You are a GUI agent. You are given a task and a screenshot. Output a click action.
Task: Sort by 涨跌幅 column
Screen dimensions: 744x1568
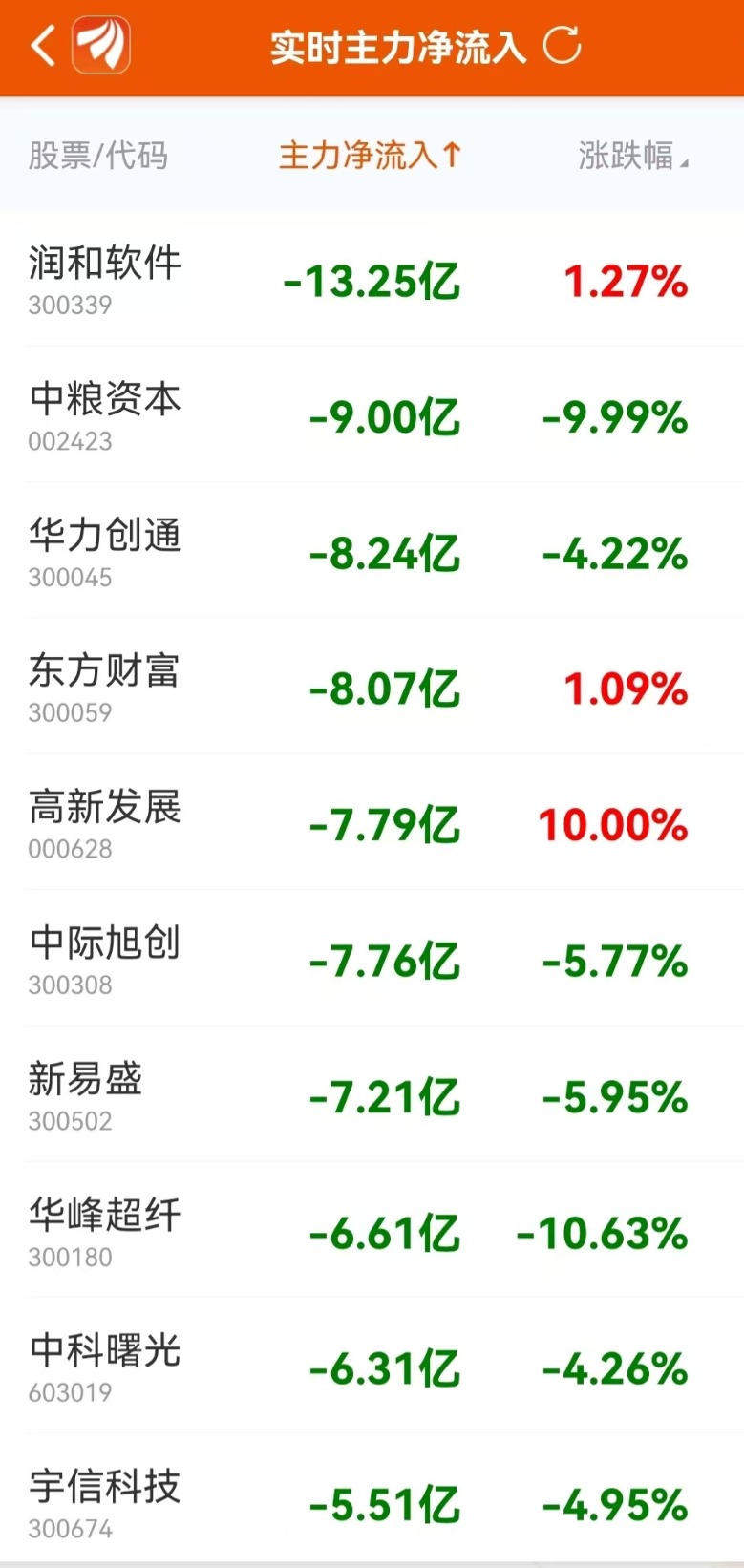pos(632,155)
